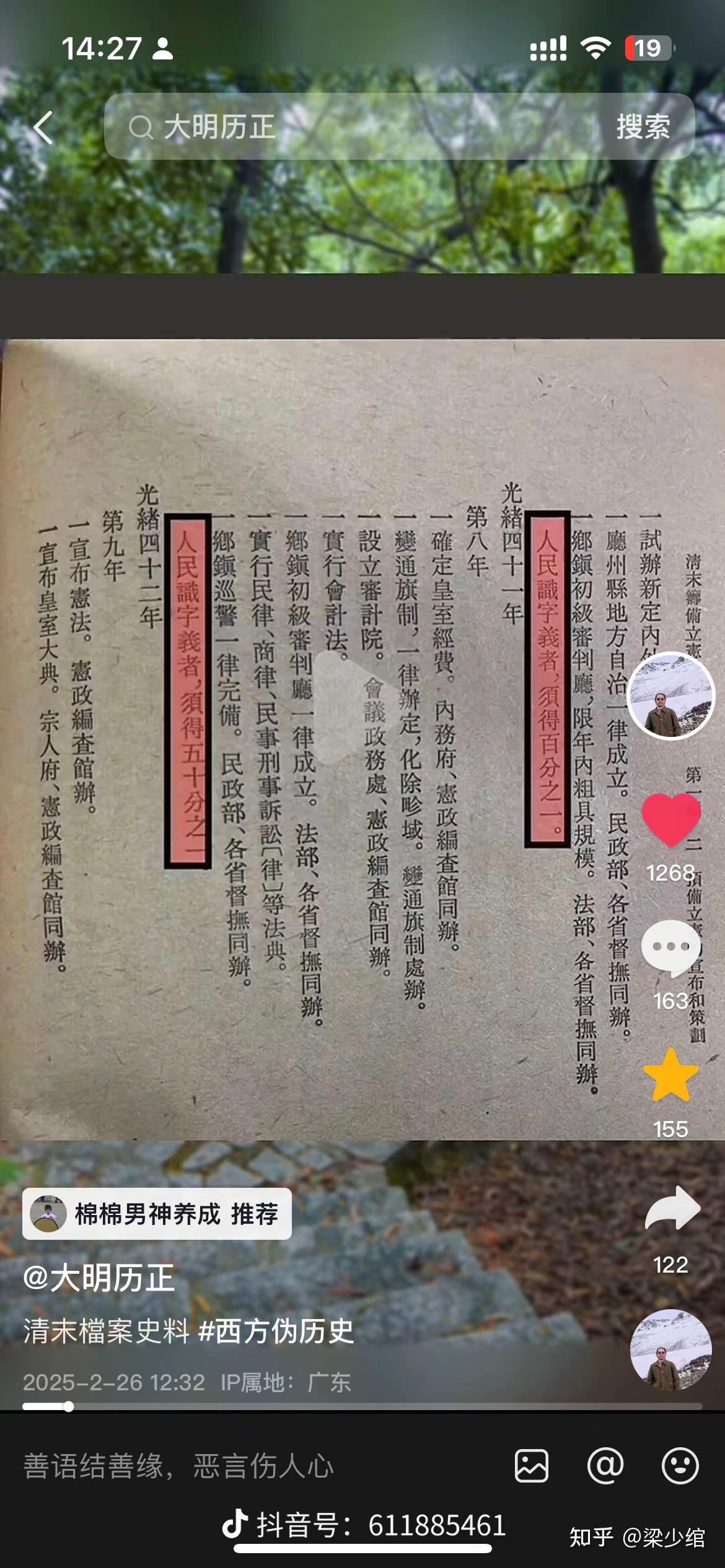Open the emoji picker for comments
Image resolution: width=725 pixels, height=1568 pixels.
tap(680, 1466)
